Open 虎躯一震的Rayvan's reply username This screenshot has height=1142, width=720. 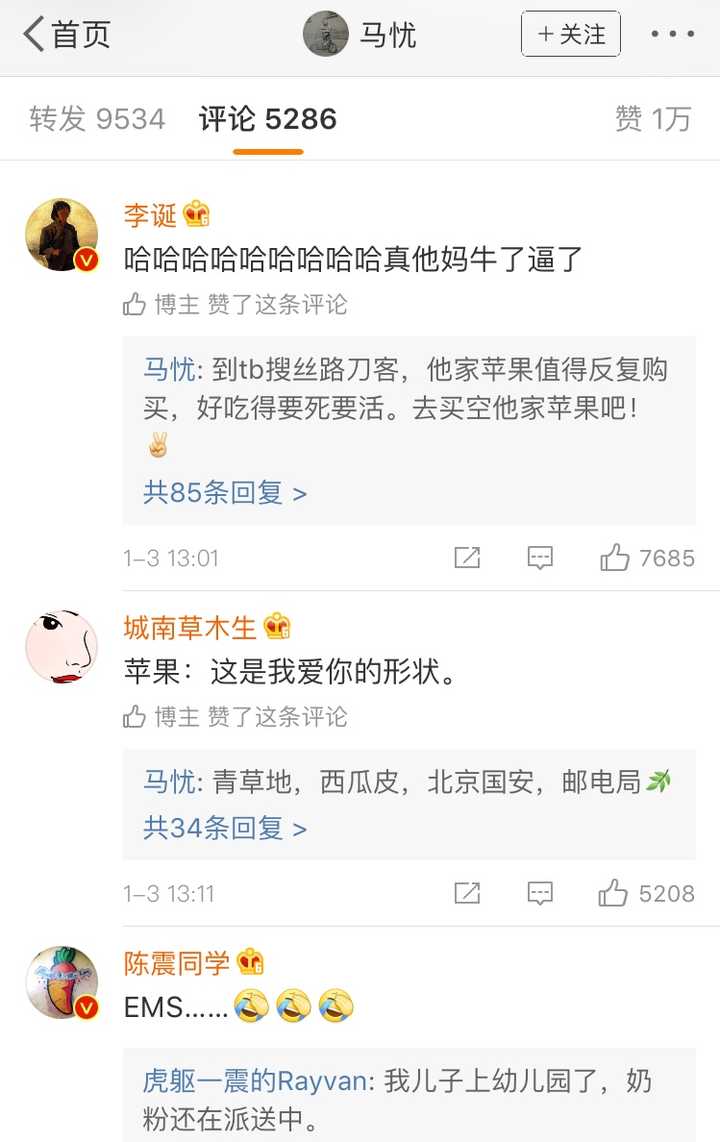[255, 1081]
